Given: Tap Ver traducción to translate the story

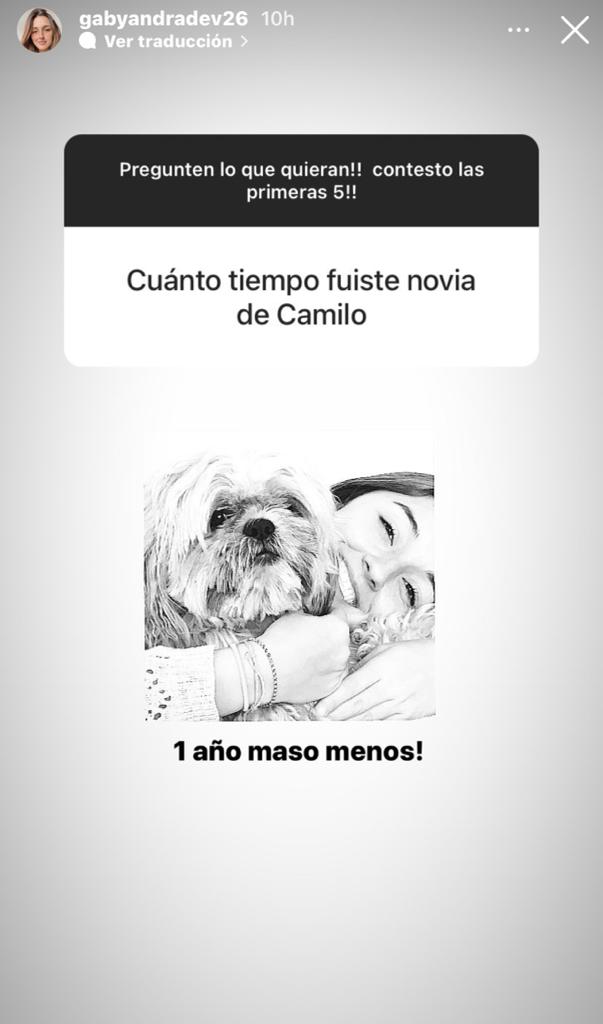Looking at the screenshot, I should click(x=167, y=42).
